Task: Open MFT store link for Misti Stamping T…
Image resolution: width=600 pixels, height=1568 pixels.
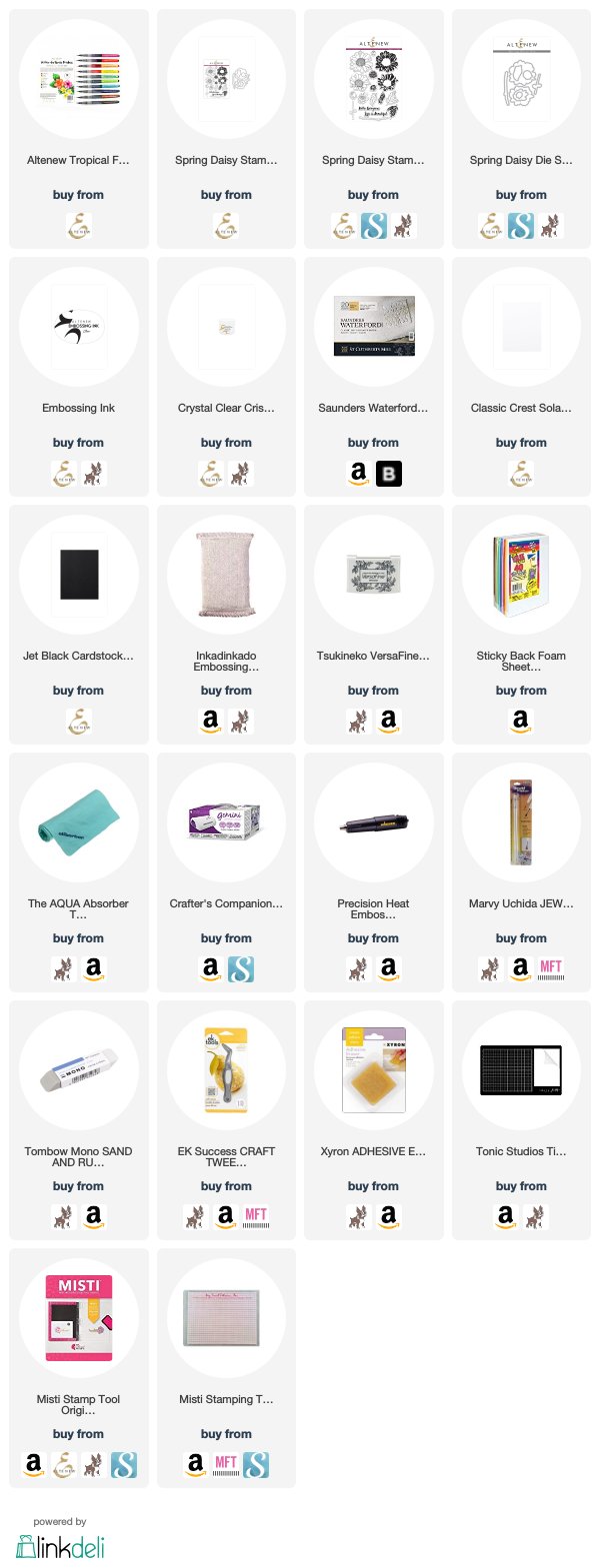Action: 226,1465
